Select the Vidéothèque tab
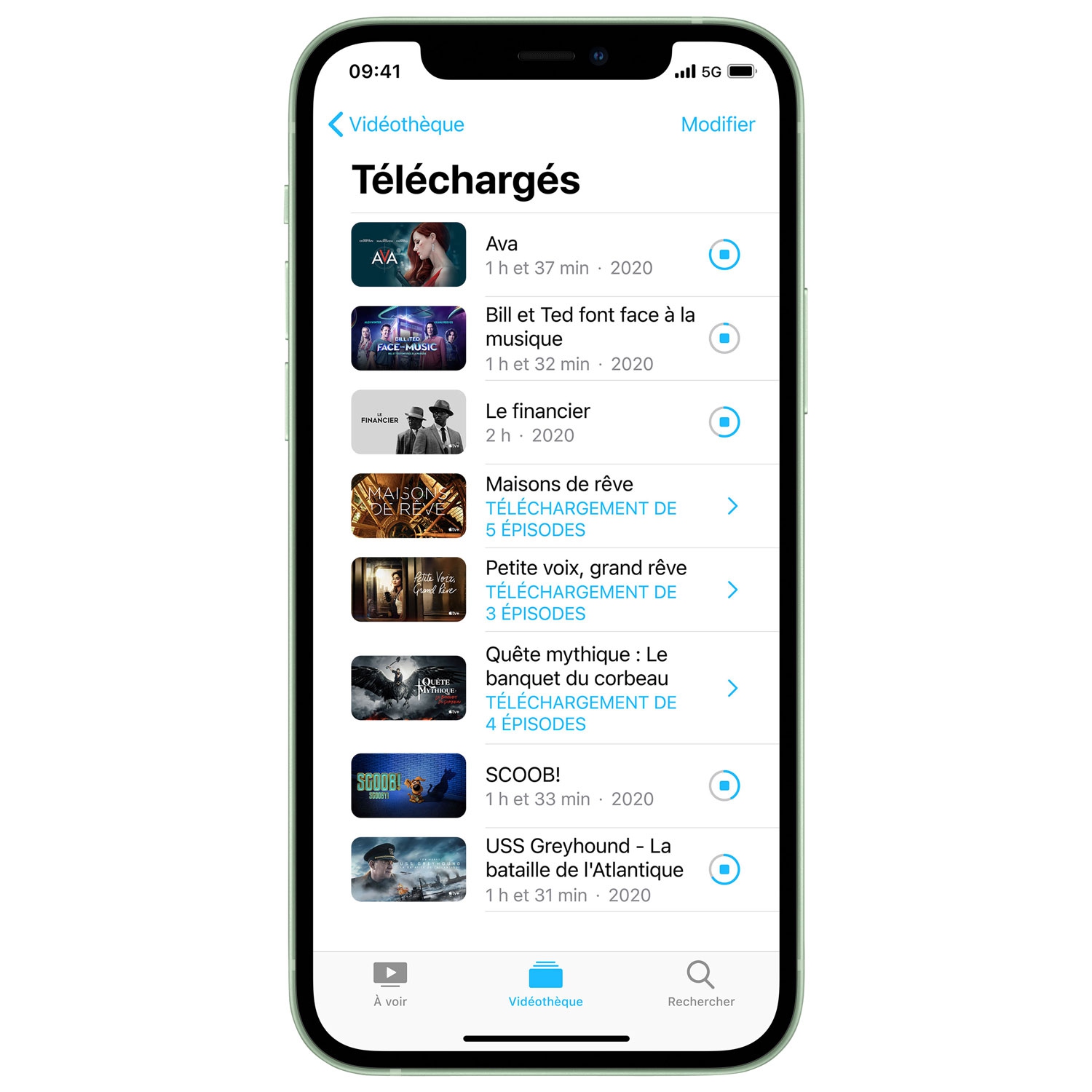This screenshot has height=1092, width=1092. pyautogui.click(x=545, y=984)
